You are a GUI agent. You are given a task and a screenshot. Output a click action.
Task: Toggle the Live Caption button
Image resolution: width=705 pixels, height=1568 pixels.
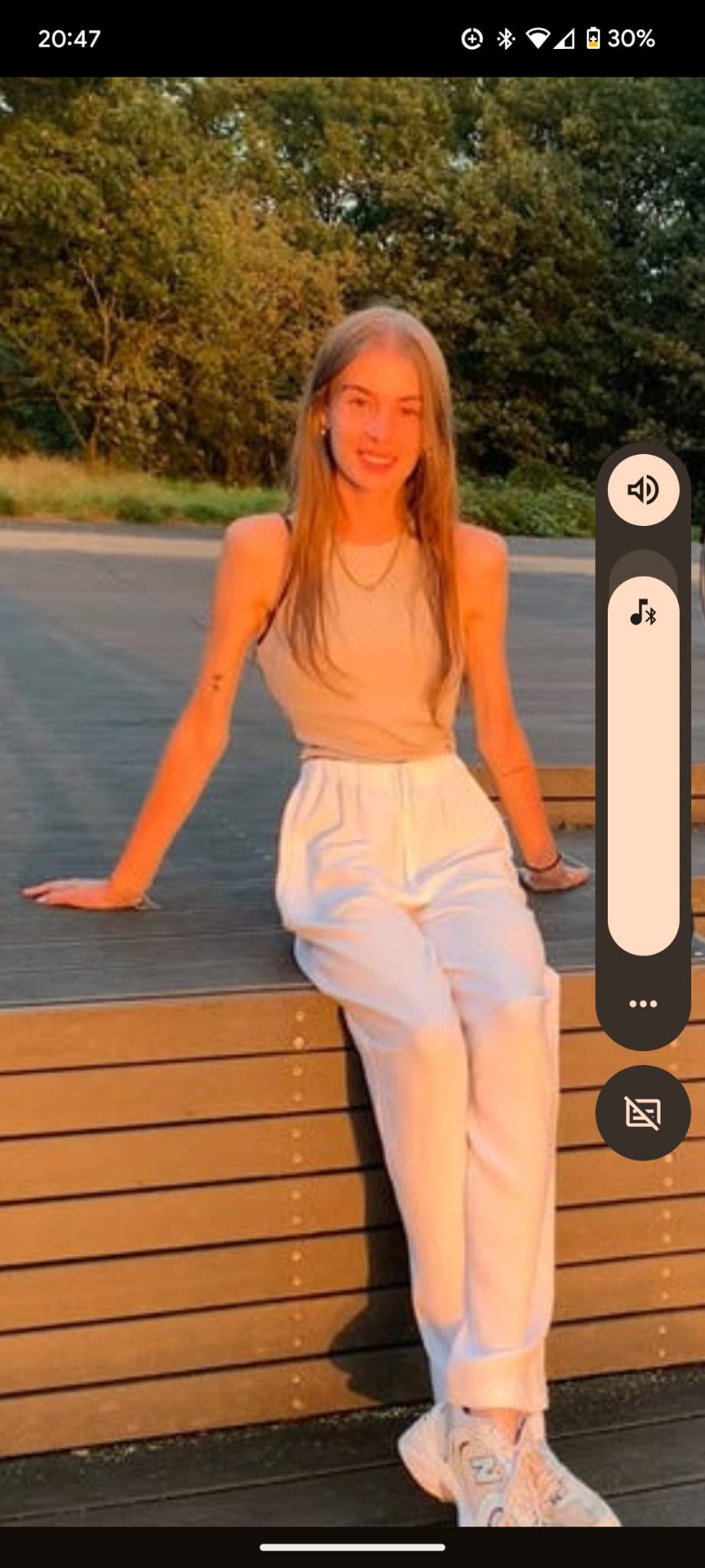(643, 1113)
